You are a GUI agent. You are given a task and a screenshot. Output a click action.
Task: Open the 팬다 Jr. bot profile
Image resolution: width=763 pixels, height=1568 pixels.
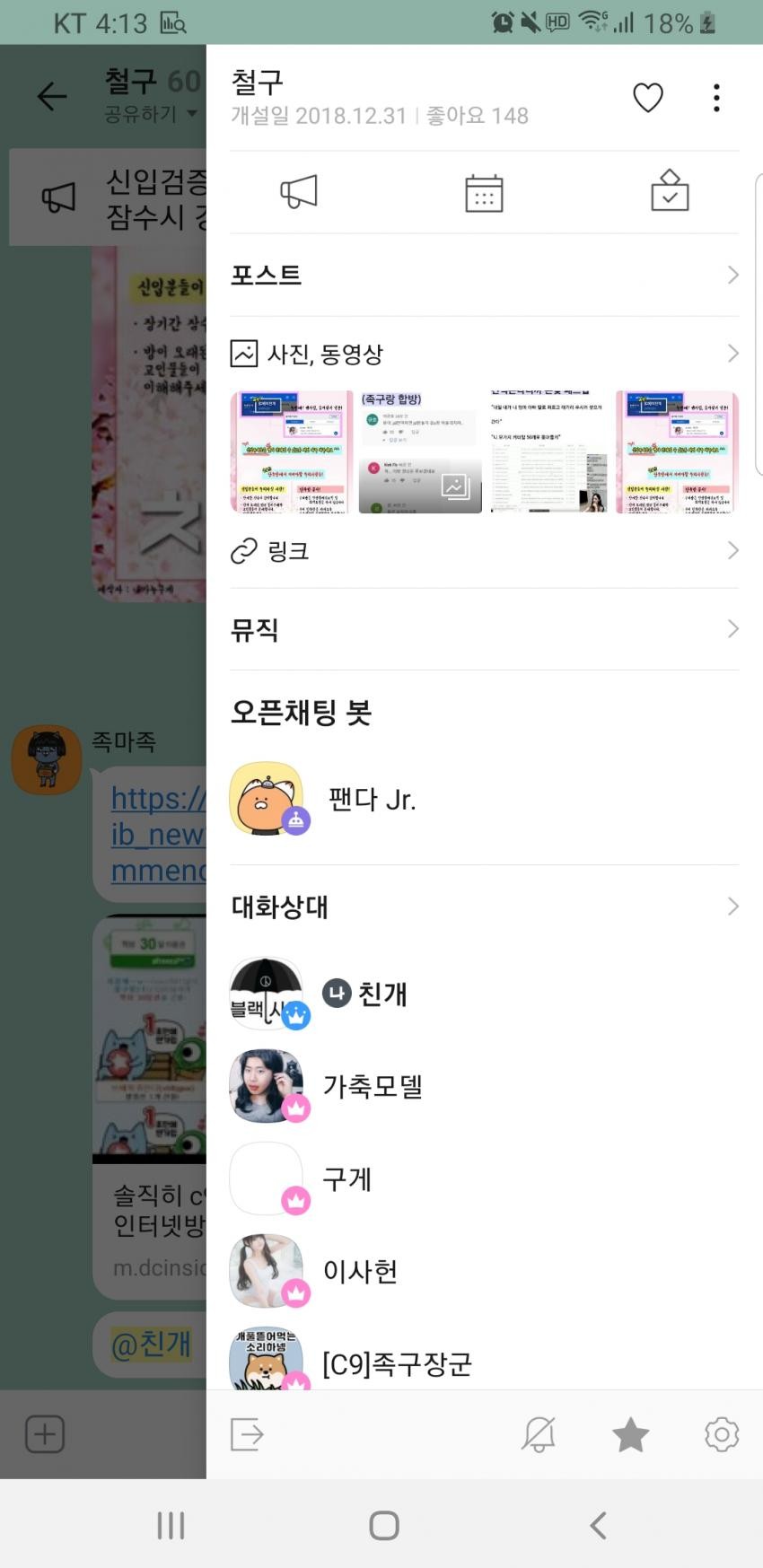pos(373,799)
